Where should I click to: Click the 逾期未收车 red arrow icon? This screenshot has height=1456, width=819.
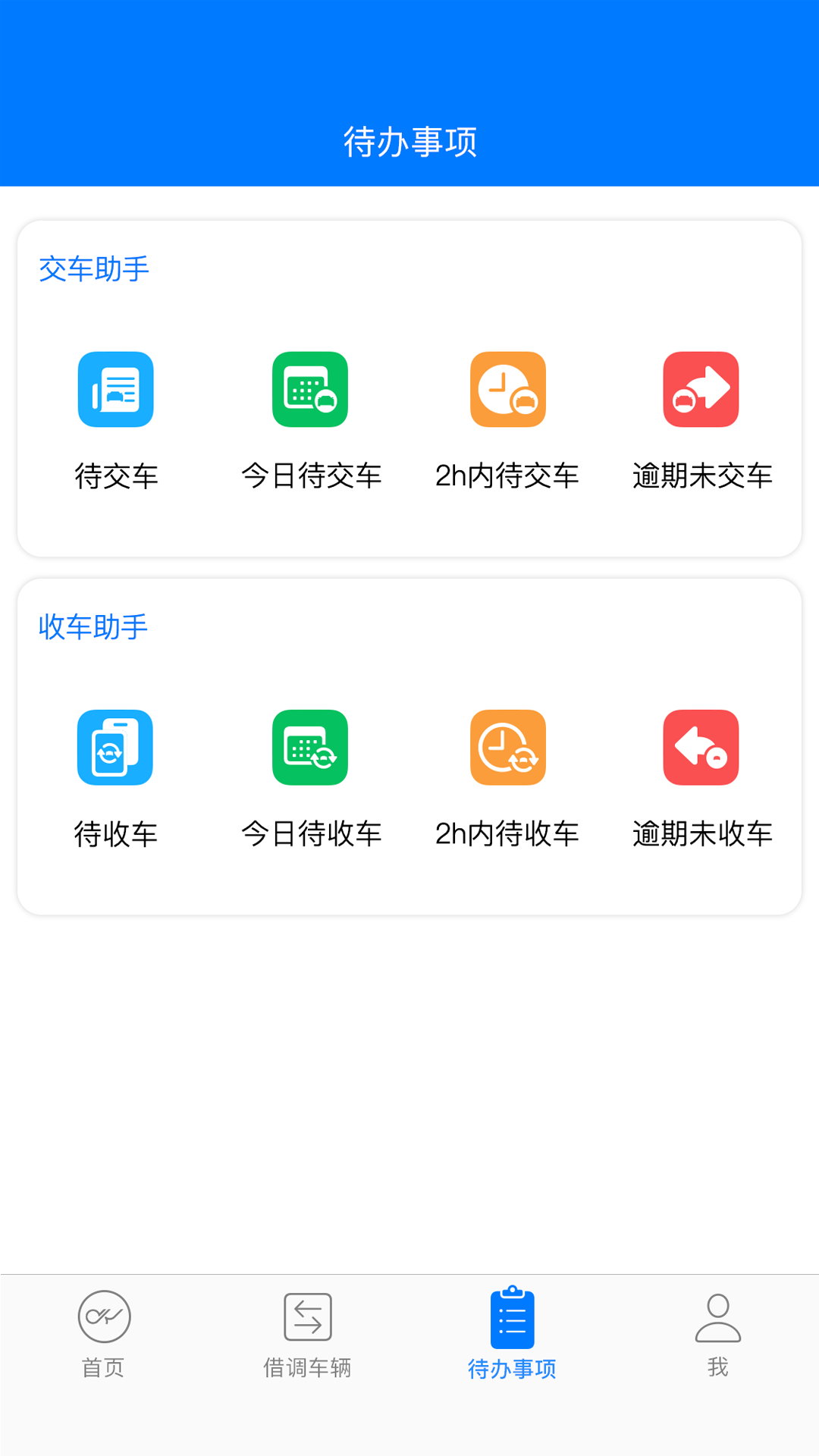(x=701, y=747)
